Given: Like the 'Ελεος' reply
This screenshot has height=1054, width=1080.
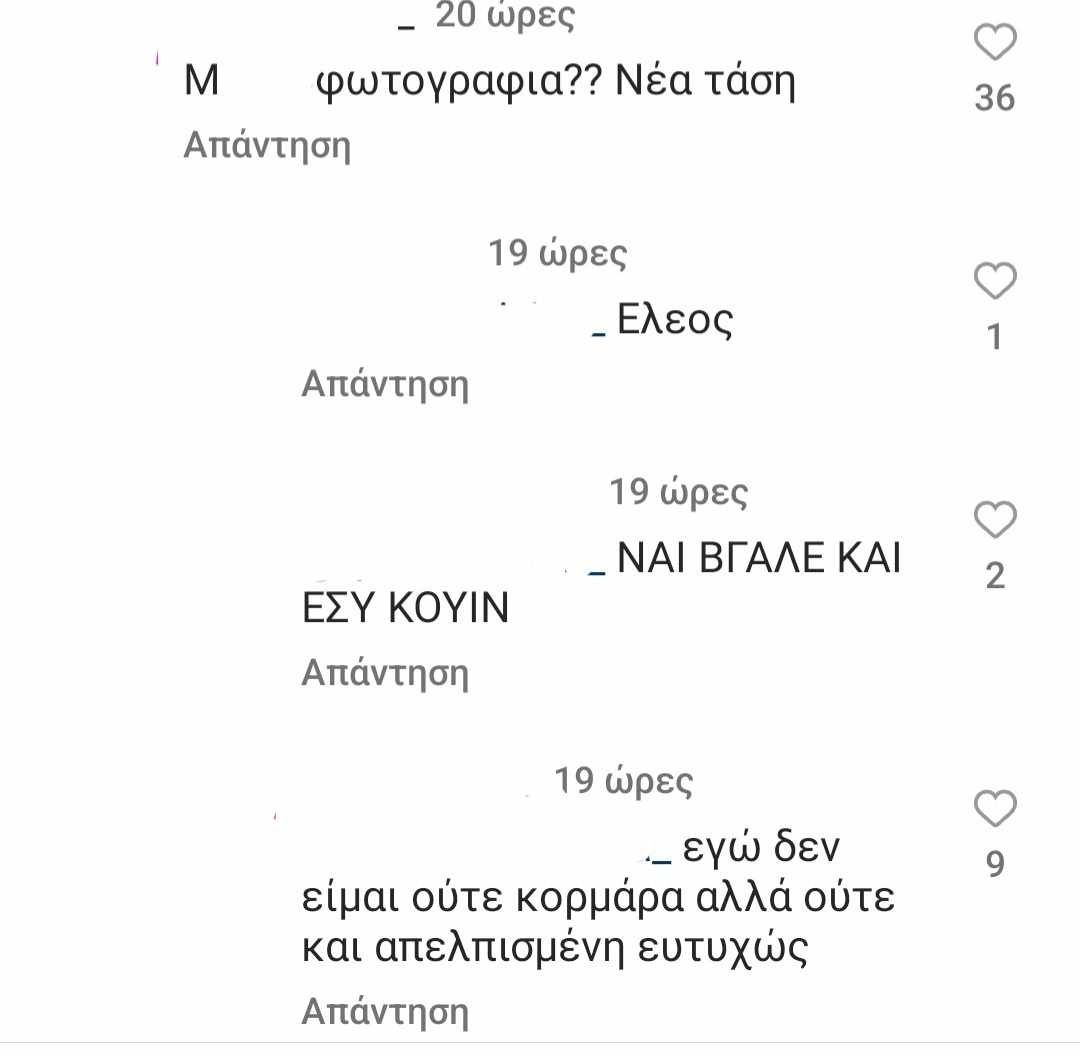Looking at the screenshot, I should (994, 283).
